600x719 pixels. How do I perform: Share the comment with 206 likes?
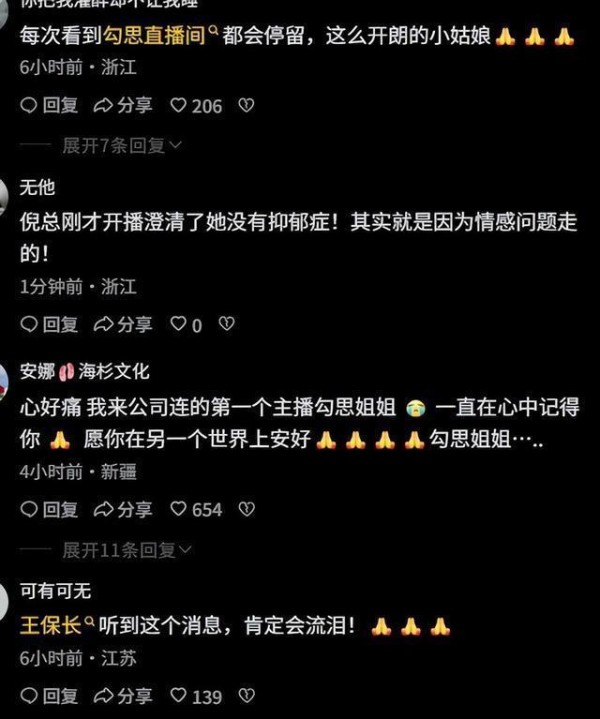coord(123,105)
